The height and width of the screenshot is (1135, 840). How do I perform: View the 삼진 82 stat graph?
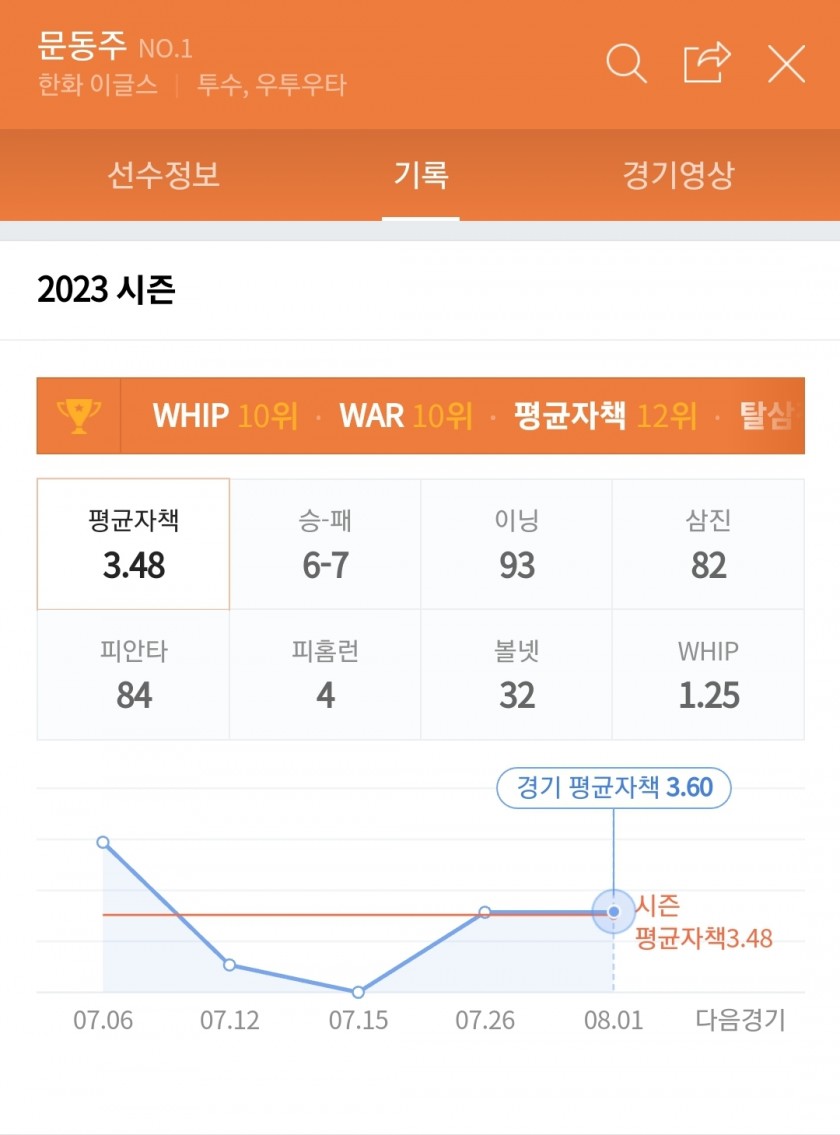708,544
